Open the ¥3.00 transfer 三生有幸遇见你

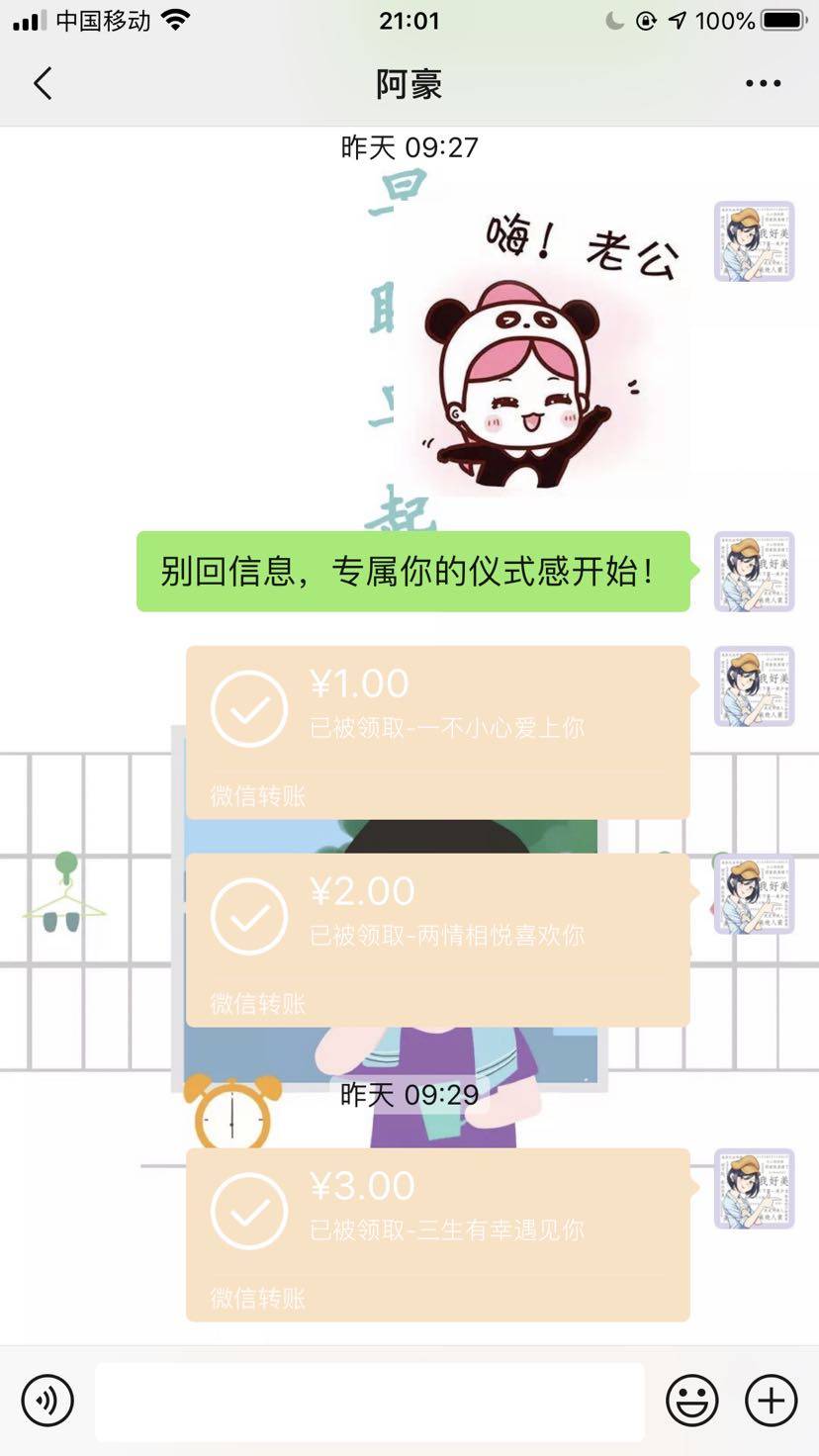pyautogui.click(x=437, y=1233)
